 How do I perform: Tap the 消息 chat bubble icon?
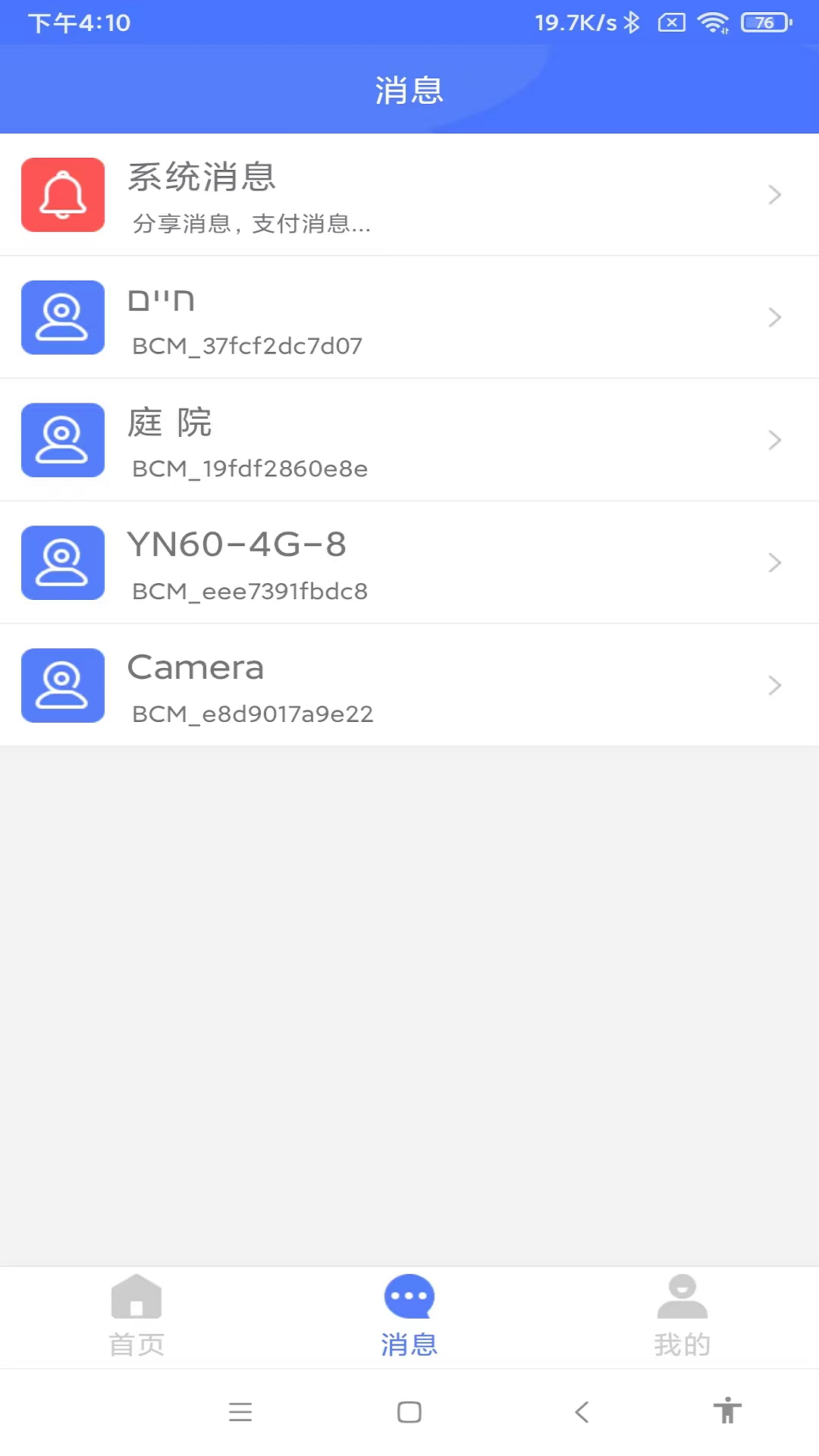pos(409,1297)
